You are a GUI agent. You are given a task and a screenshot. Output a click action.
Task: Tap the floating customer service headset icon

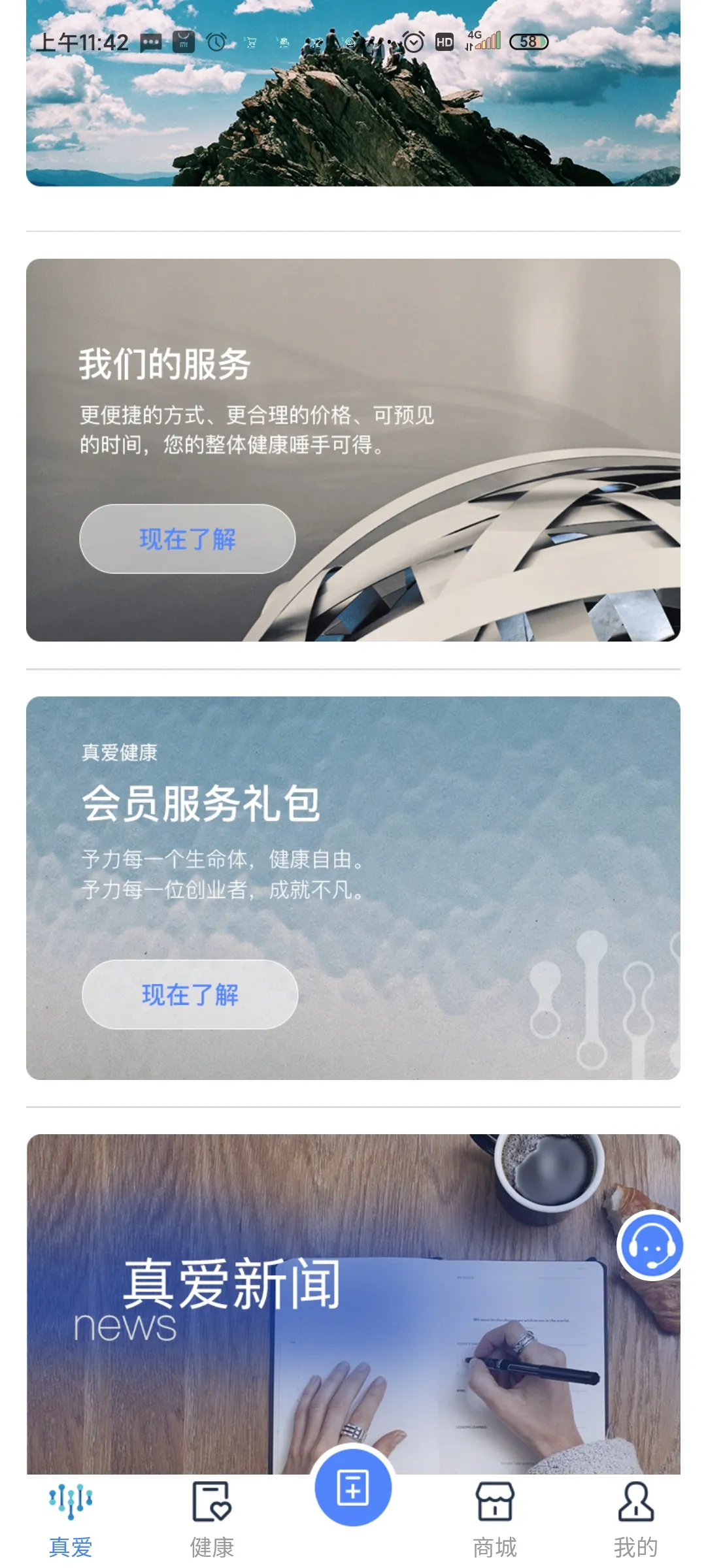652,1245
